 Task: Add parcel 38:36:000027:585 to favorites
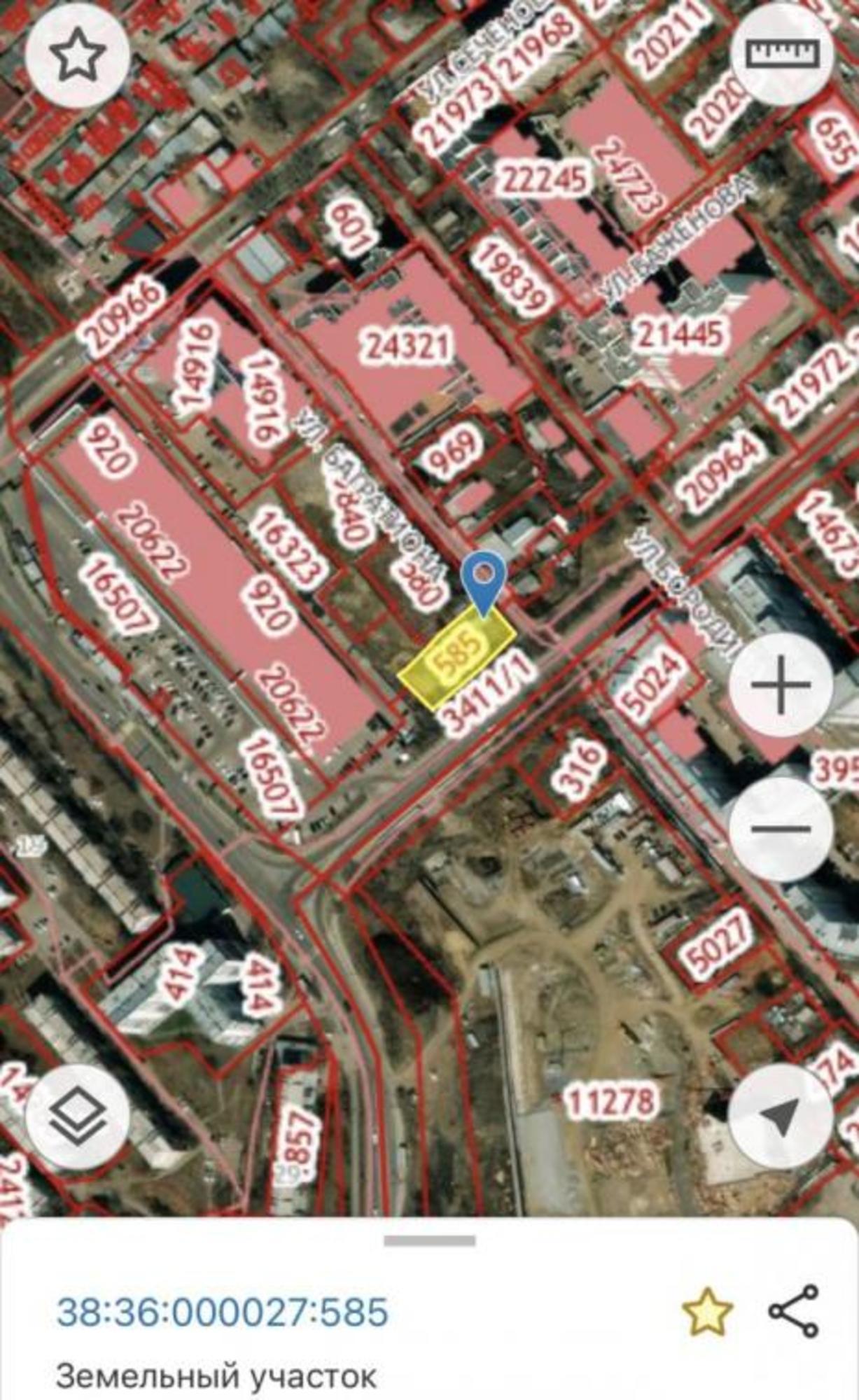coord(708,1311)
